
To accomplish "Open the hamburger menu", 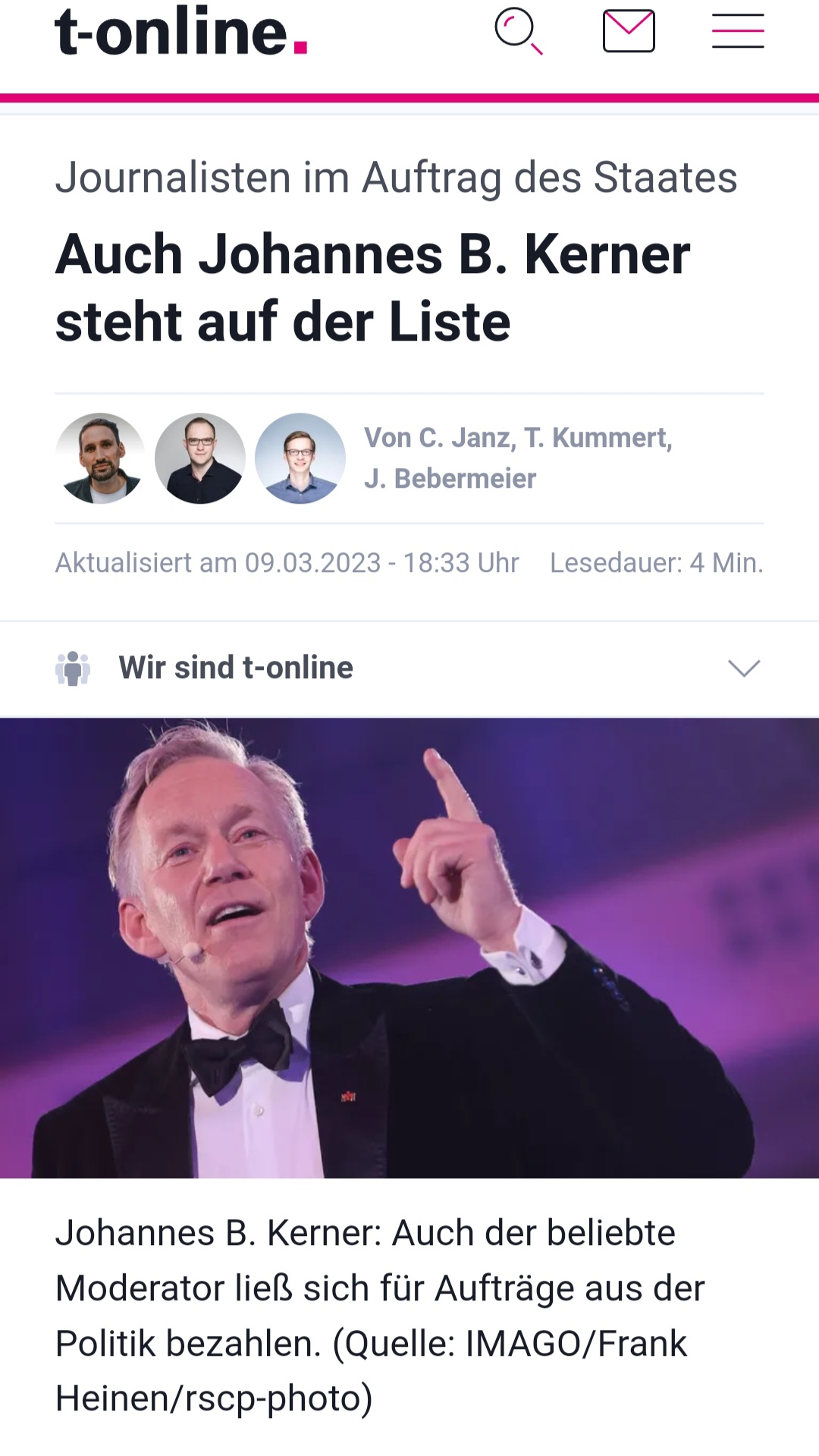I will [738, 31].
